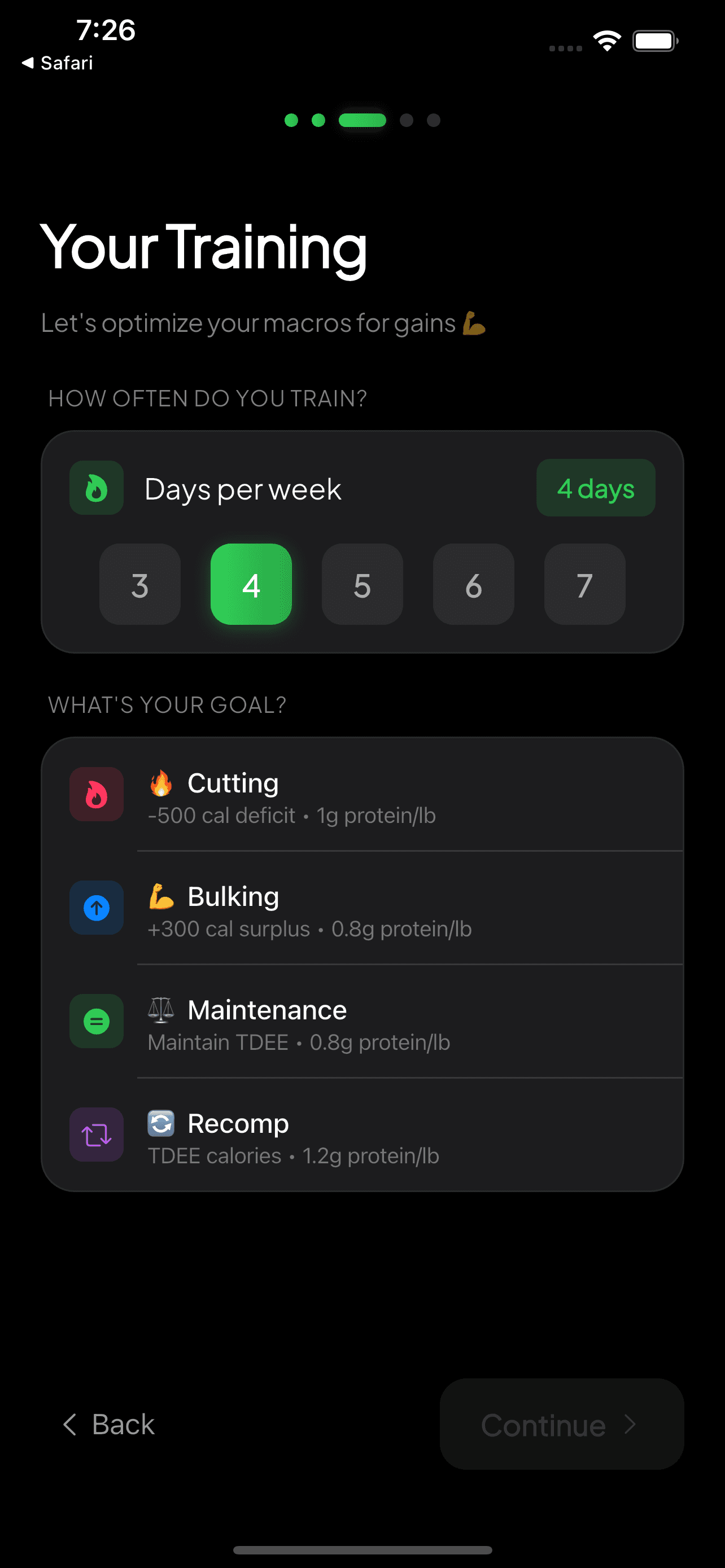Click the green flame icon beside Days per week
725x1568 pixels.
96,488
